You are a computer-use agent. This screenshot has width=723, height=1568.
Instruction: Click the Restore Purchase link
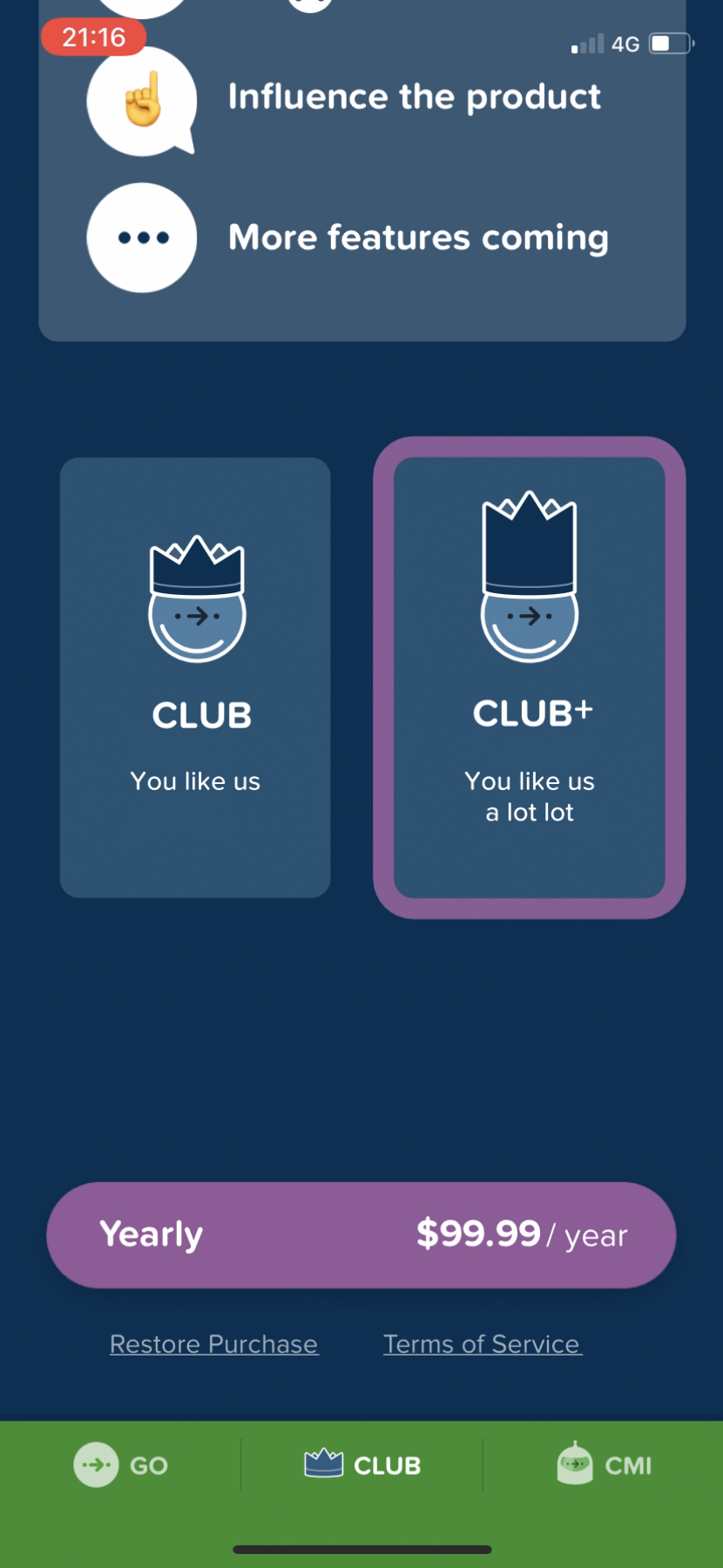(213, 1344)
